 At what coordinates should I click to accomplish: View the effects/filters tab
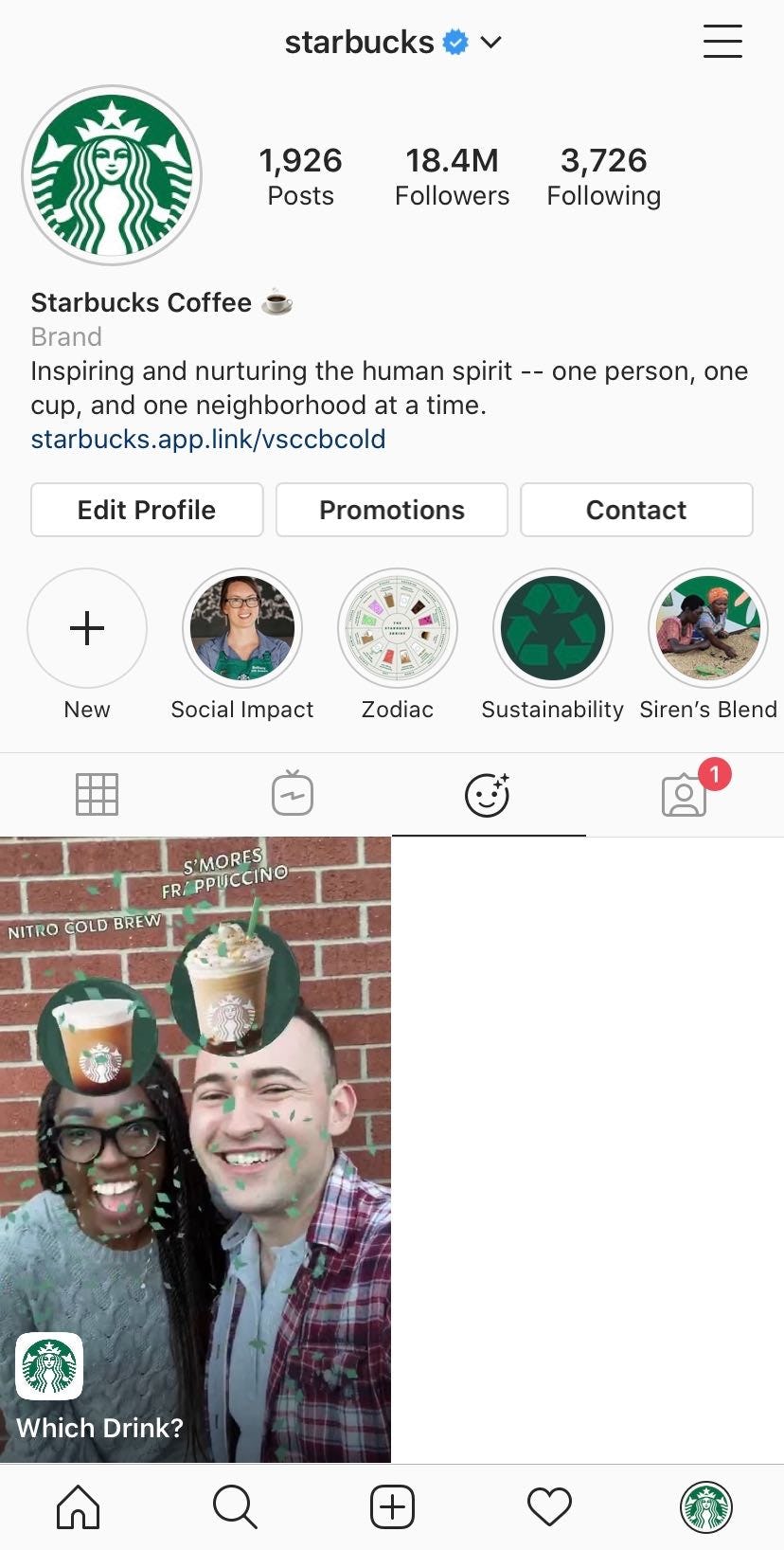488,794
